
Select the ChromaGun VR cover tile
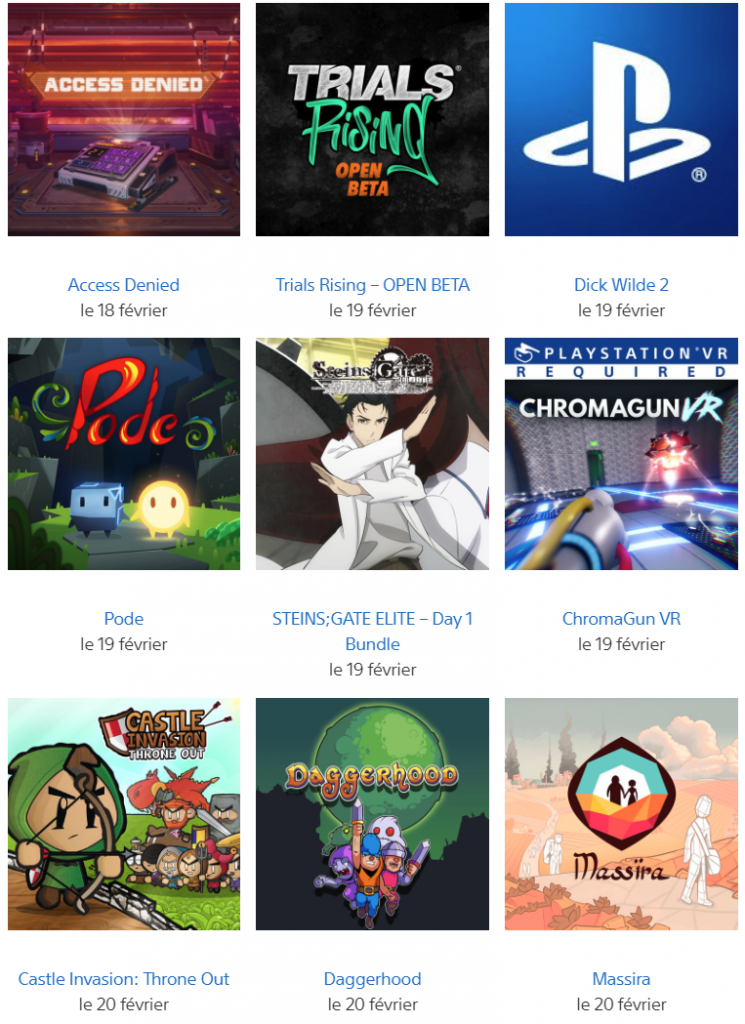pos(621,454)
